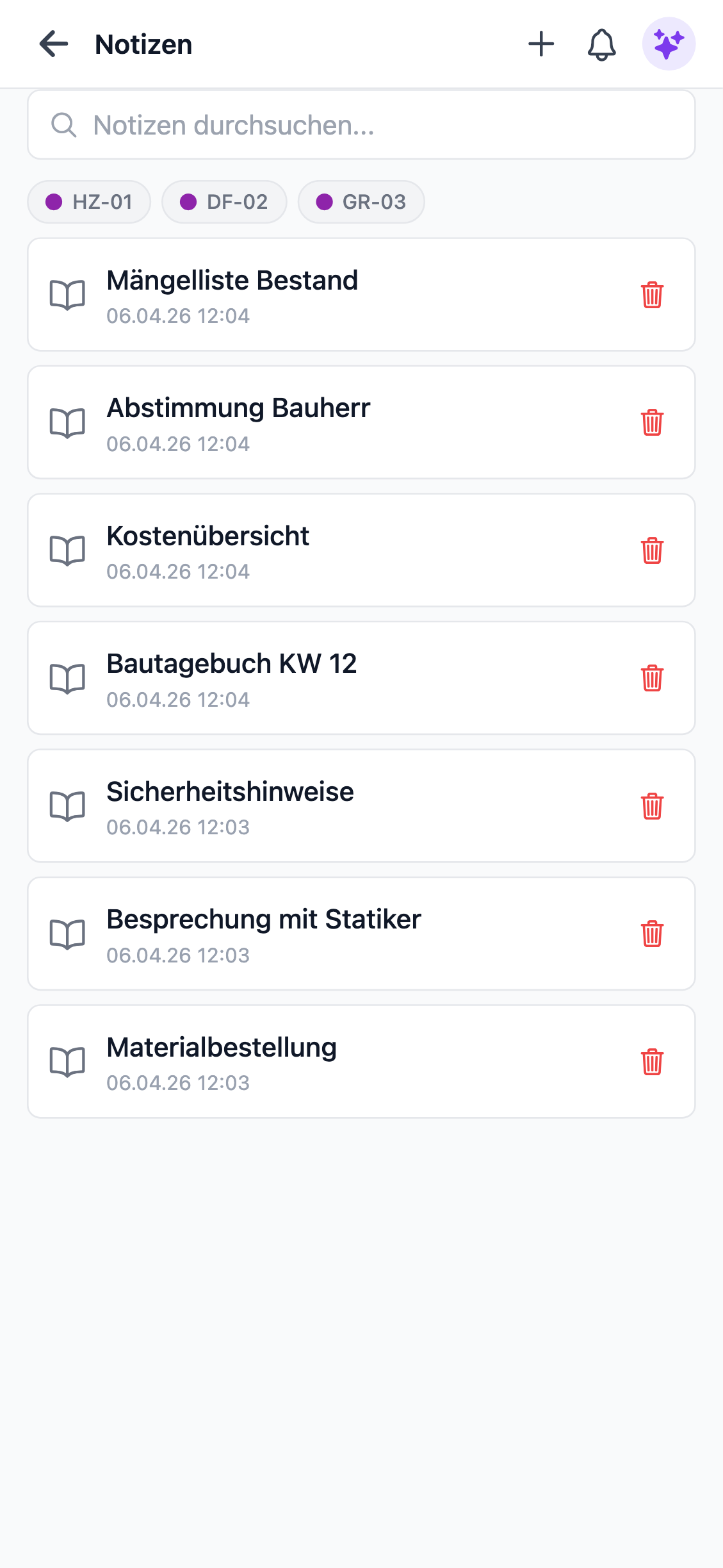
Task: Activate the GR-03 filter chip
Action: point(361,202)
